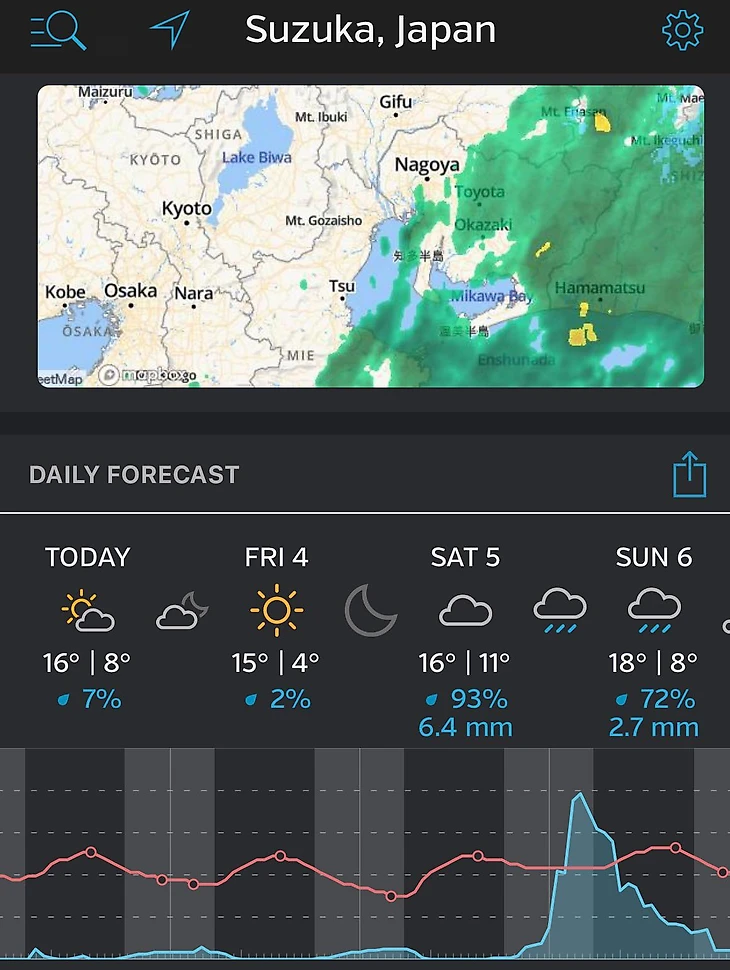Image resolution: width=730 pixels, height=970 pixels.
Task: Use current location arrow
Action: coord(169,31)
